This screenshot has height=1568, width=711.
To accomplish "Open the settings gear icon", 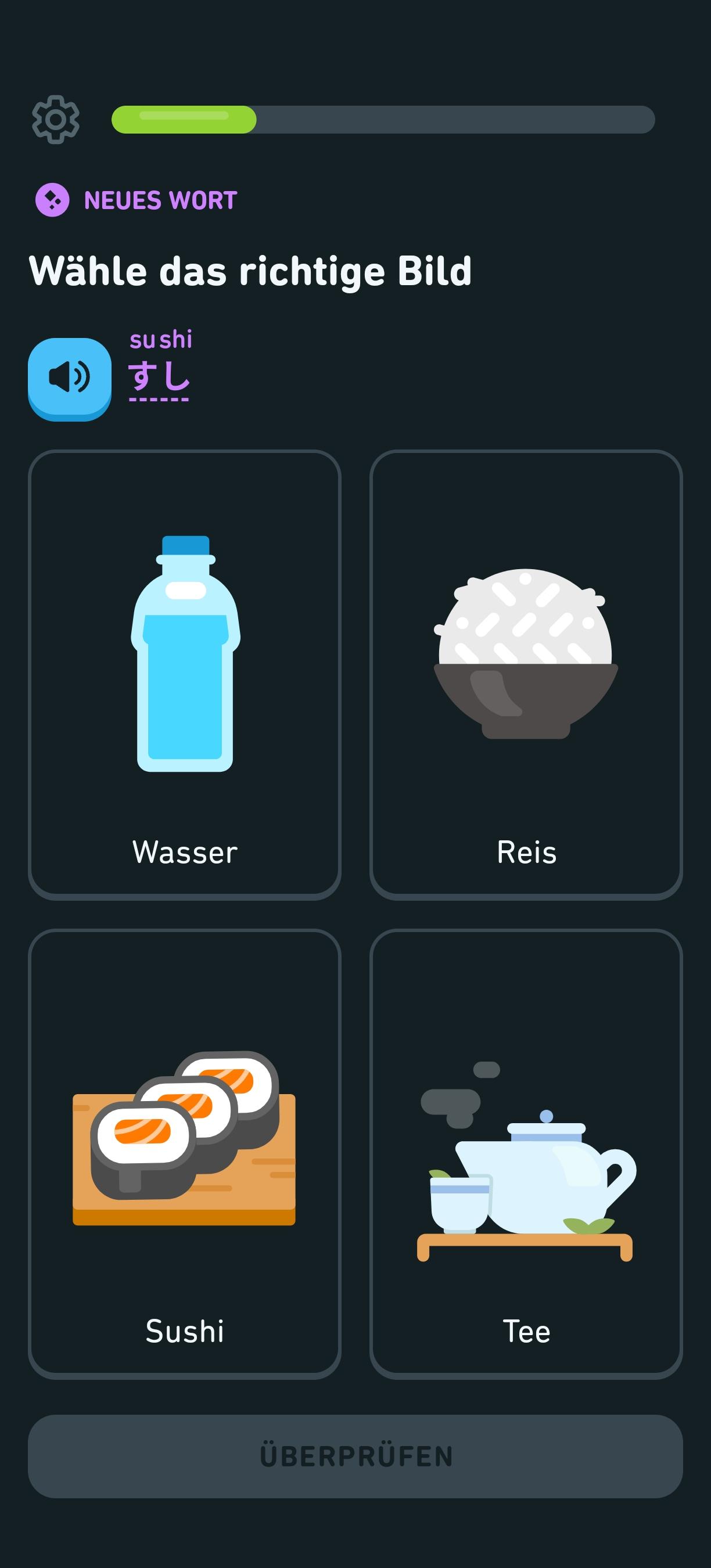I will point(55,119).
